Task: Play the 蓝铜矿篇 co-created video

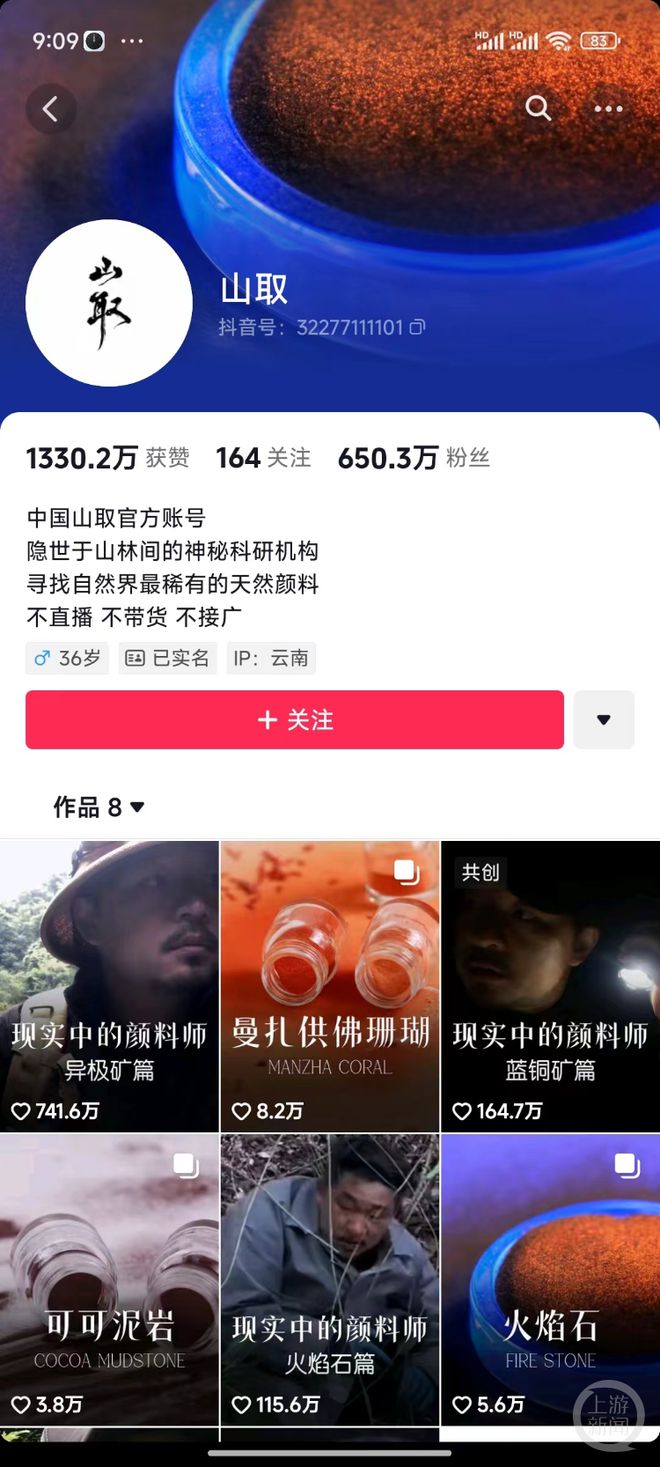Action: [x=550, y=985]
